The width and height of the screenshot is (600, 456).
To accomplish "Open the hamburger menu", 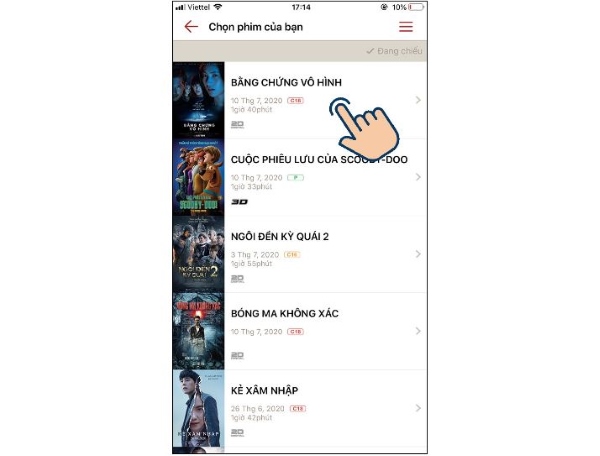I will coord(405,27).
